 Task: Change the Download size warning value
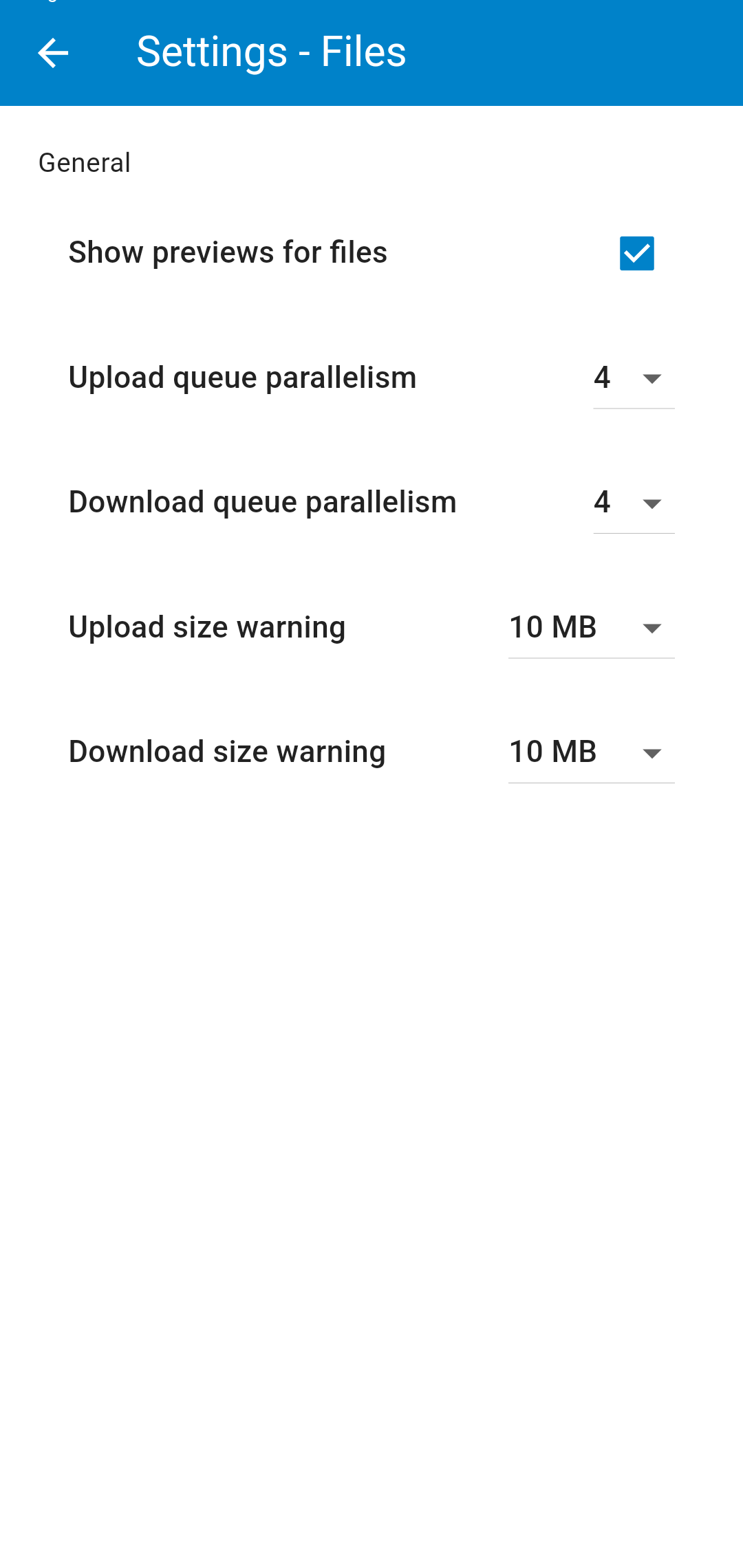(591, 752)
